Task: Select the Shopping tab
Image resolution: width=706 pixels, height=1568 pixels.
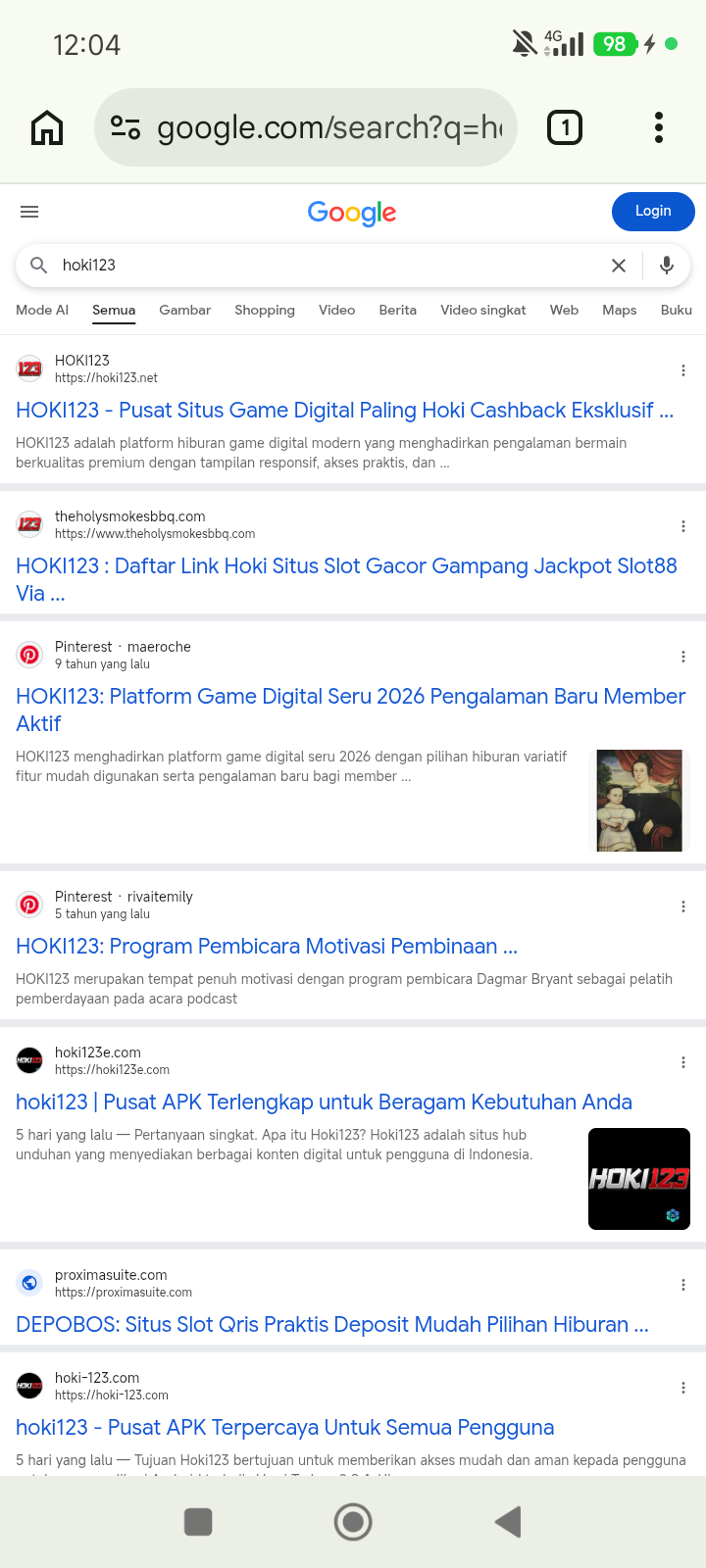Action: (265, 310)
